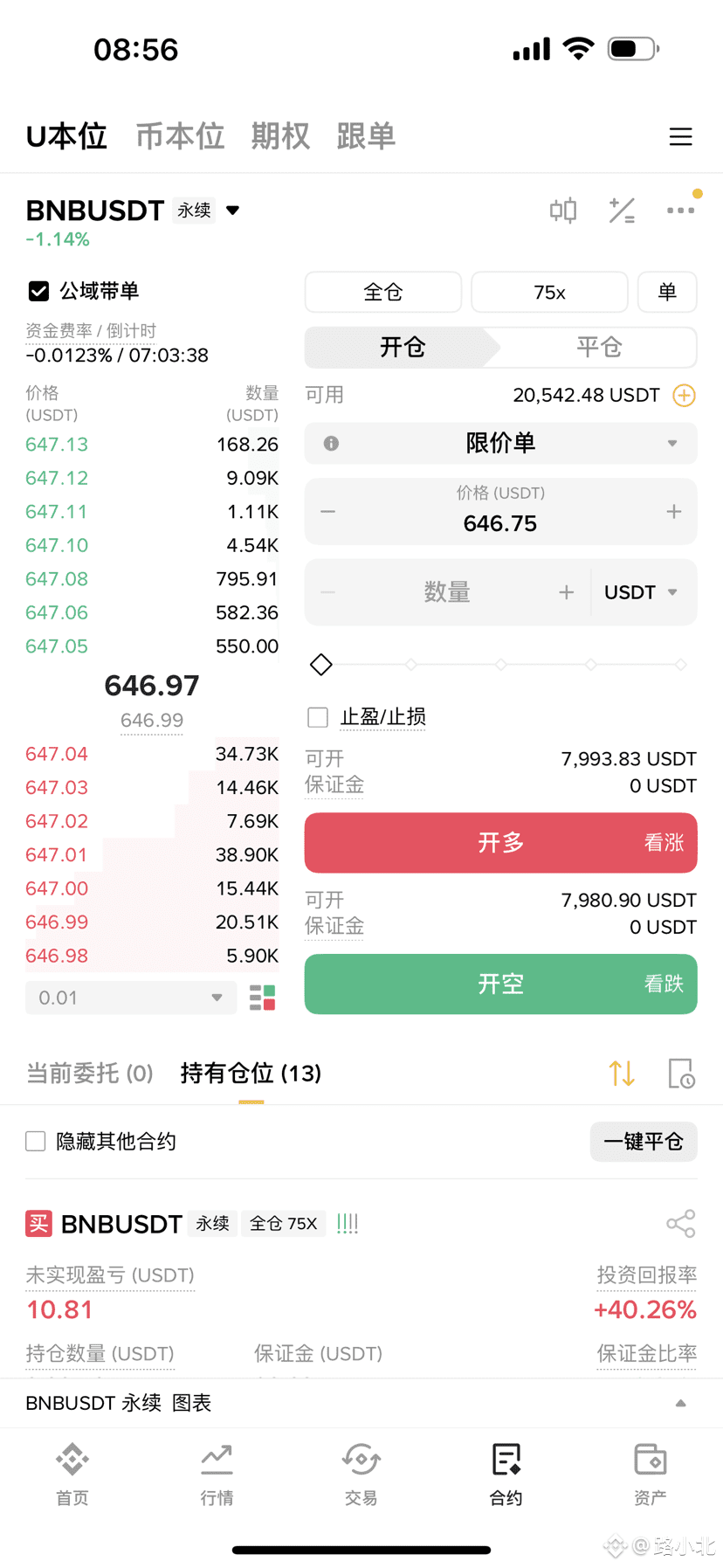723x1568 pixels.
Task: Check 隐藏其他合约 checkbox
Action: pos(36,1142)
